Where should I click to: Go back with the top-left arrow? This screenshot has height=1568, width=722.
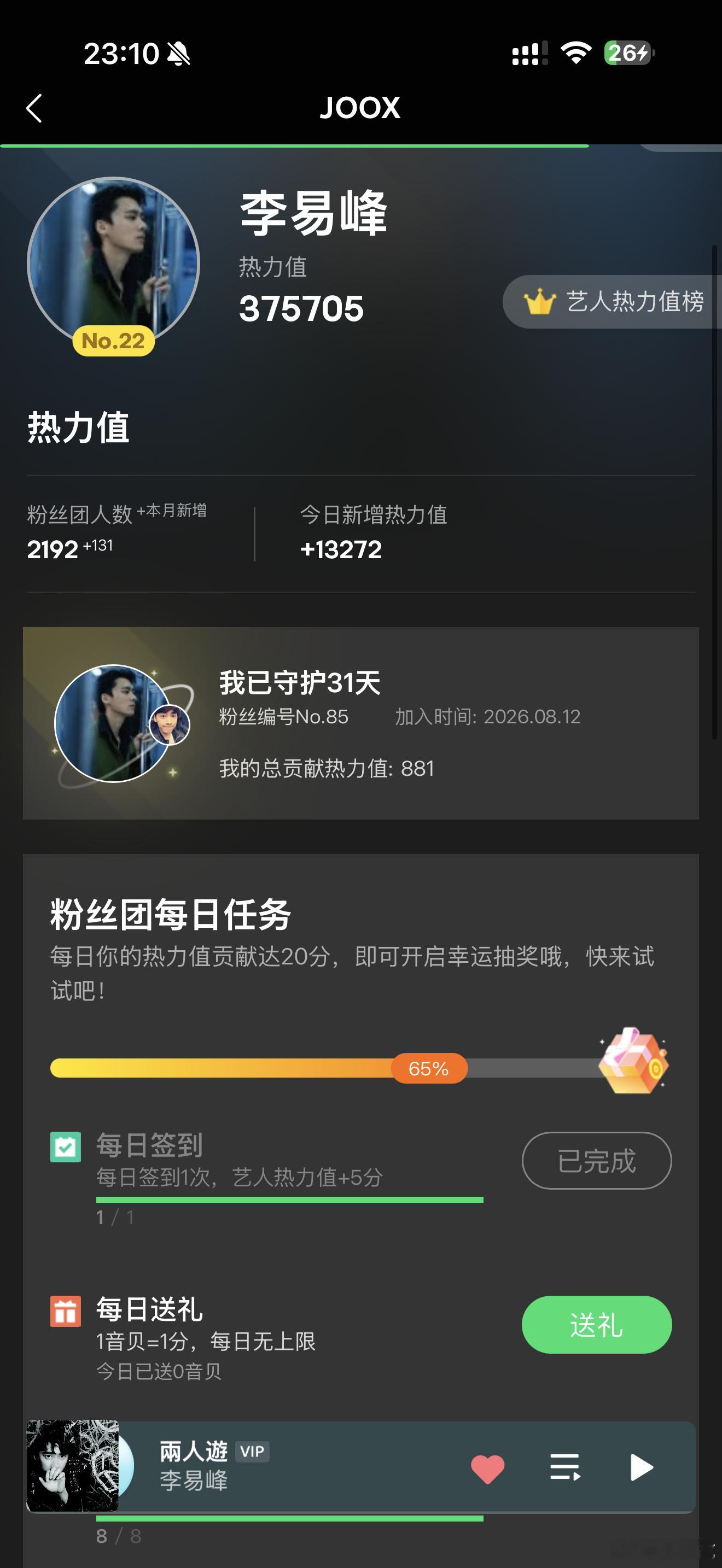pos(34,108)
